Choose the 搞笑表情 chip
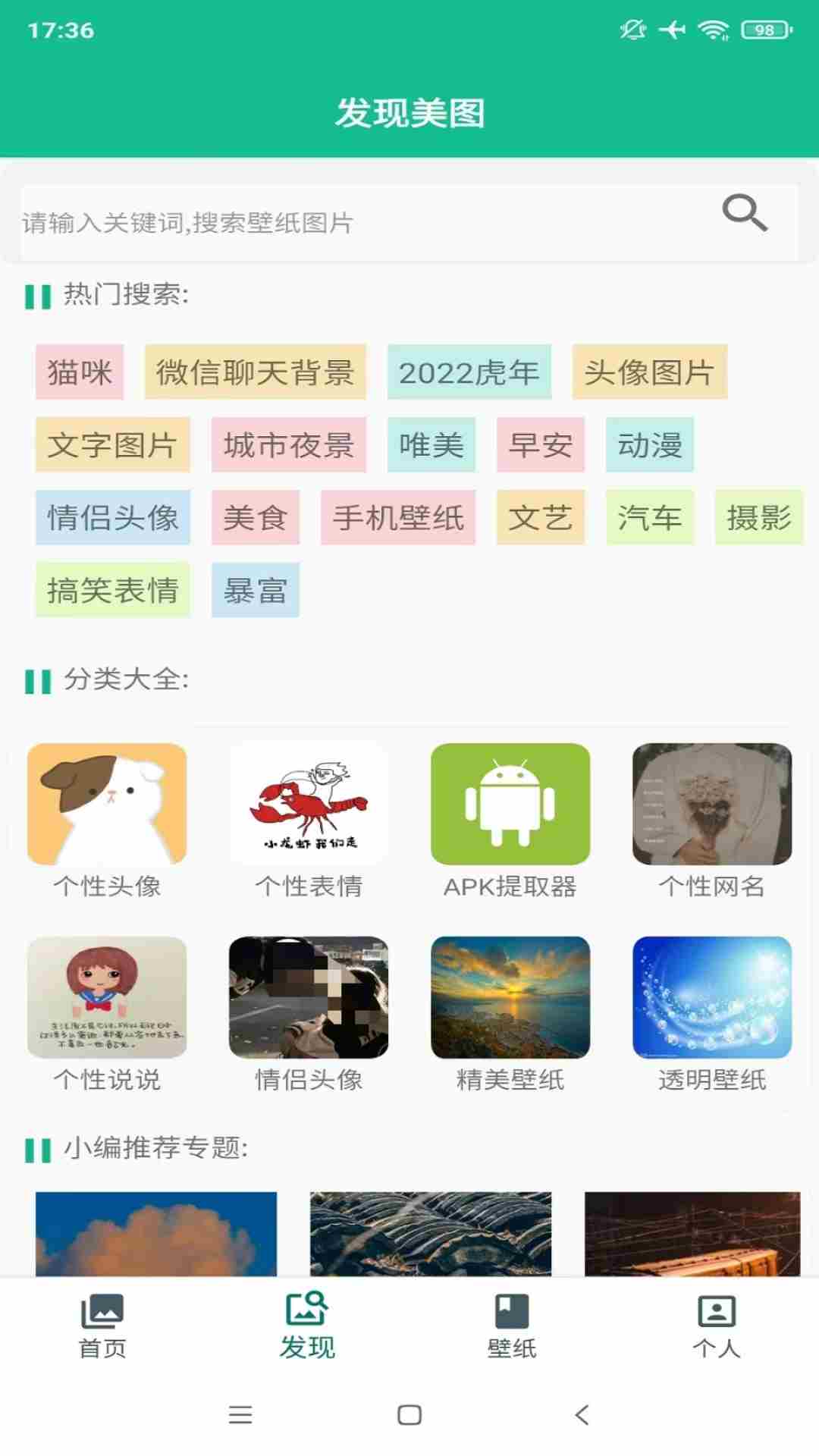819x1456 pixels. [x=113, y=591]
